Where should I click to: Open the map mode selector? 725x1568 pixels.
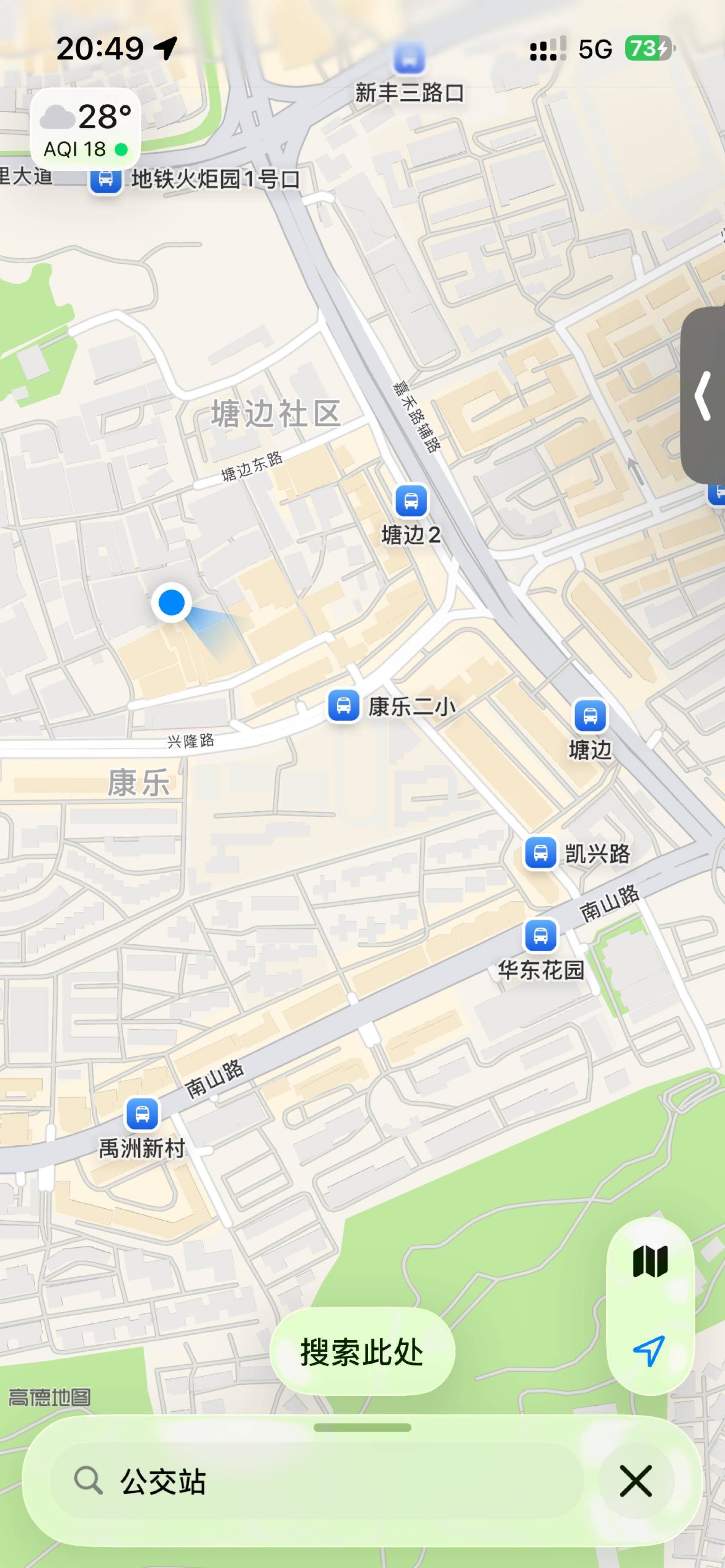[650, 1261]
